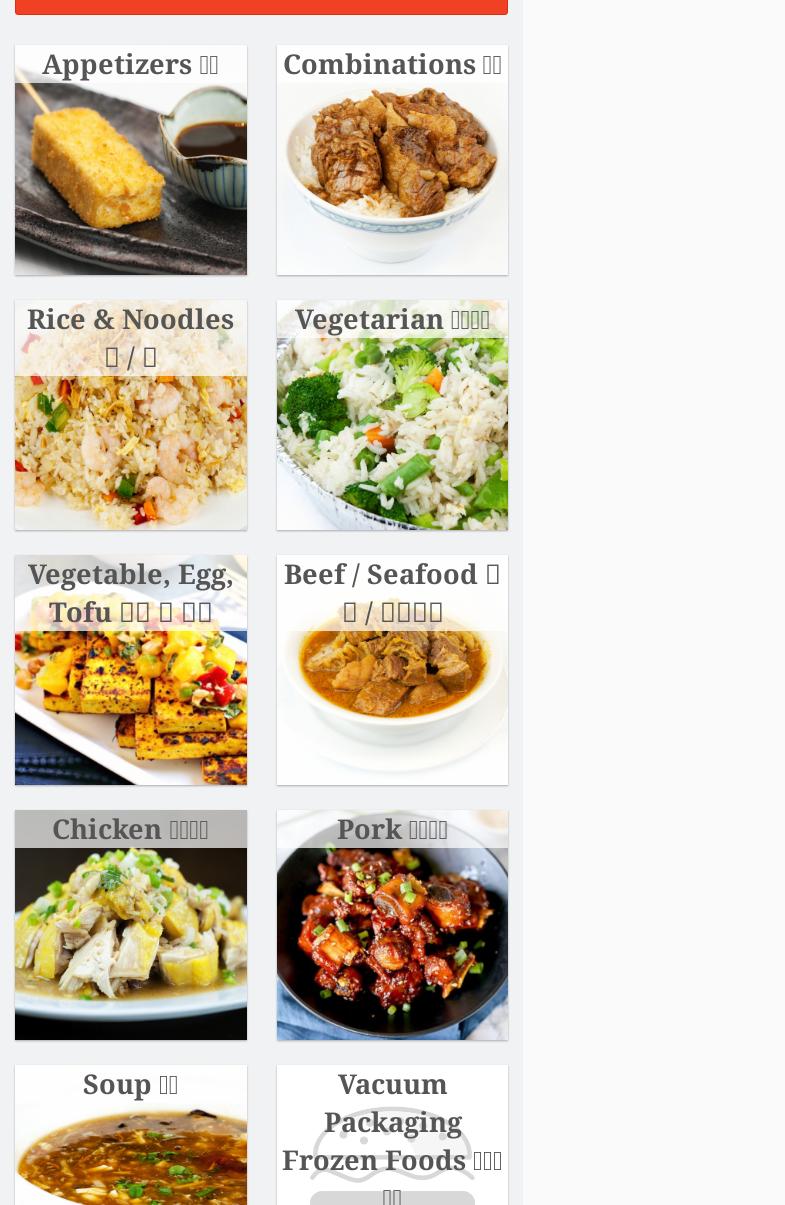Open Vacuum Packaging Frozen Foods category
This screenshot has height=1205, width=785.
click(x=392, y=1135)
